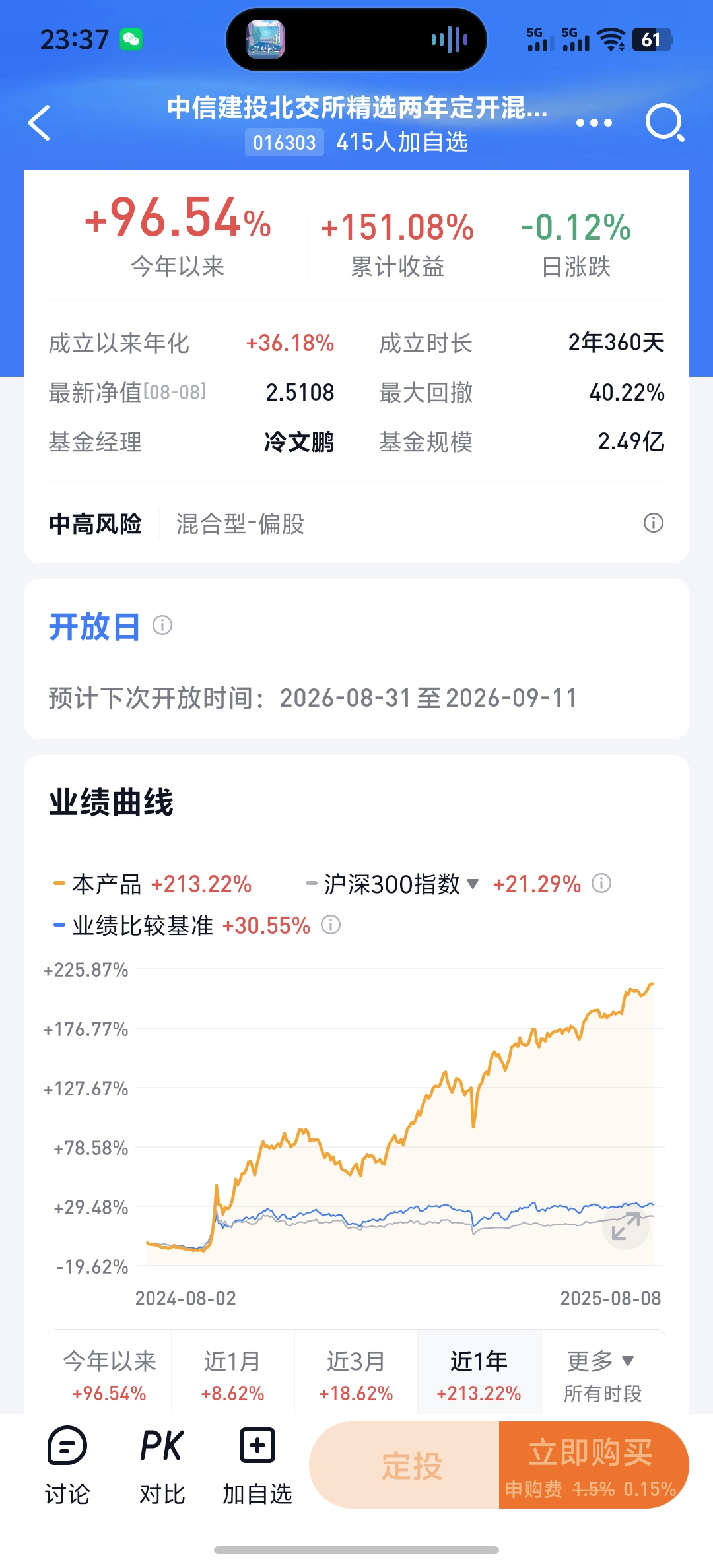Tap the 定投 button
The height and width of the screenshot is (1568, 713).
click(x=411, y=1466)
